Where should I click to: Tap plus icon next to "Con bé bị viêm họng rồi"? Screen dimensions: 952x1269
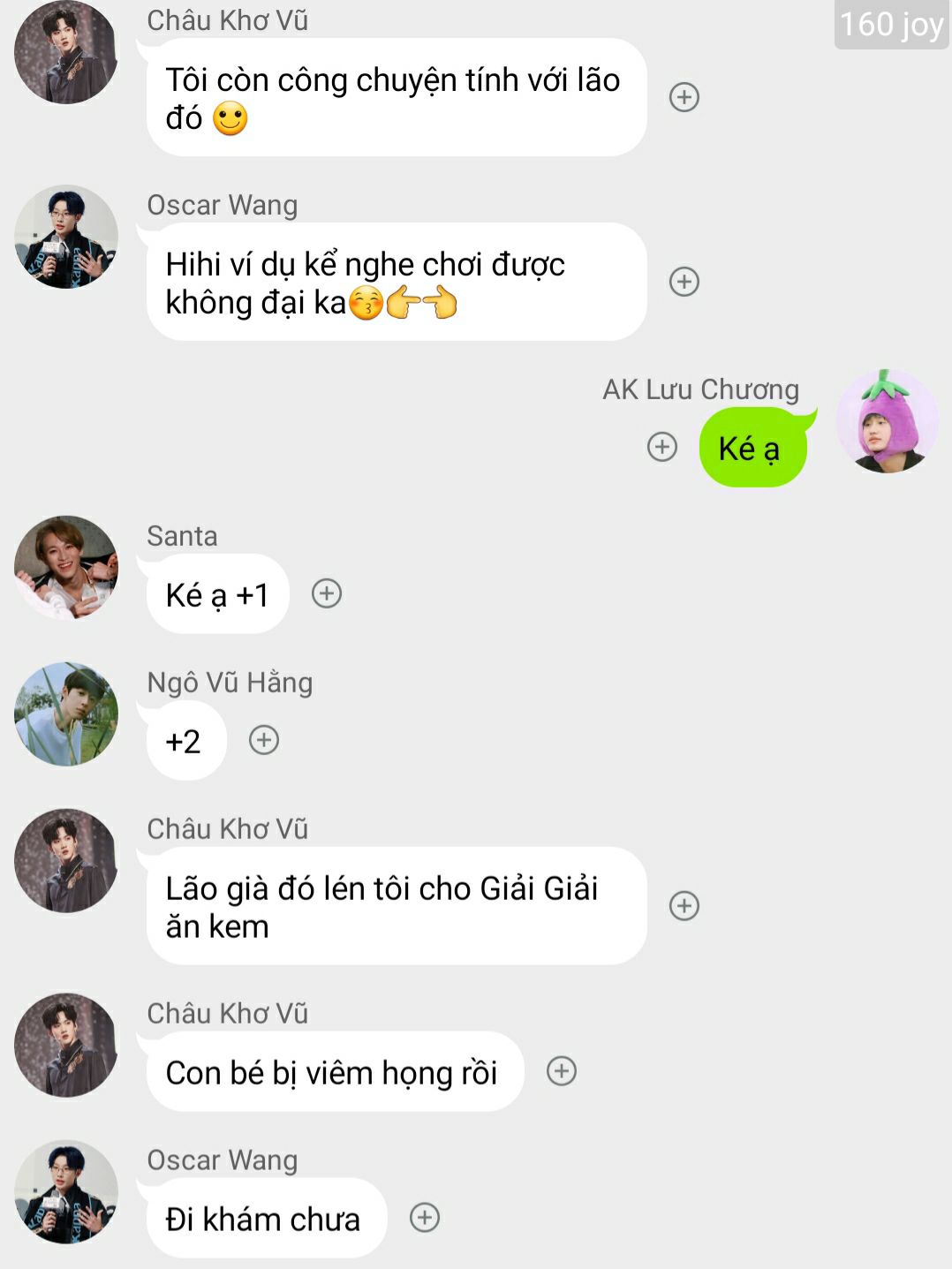click(562, 1071)
